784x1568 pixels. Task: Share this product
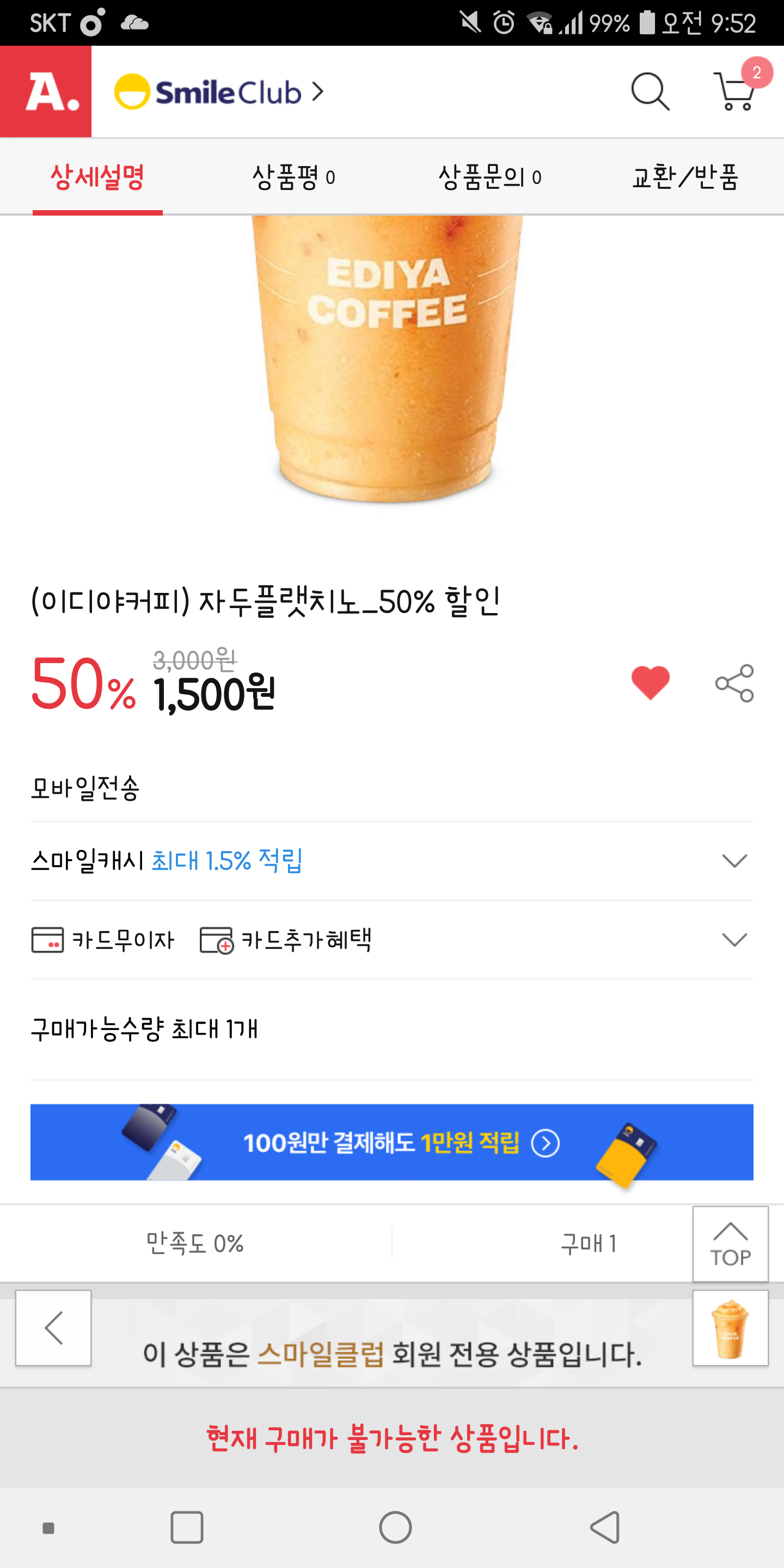click(x=734, y=683)
